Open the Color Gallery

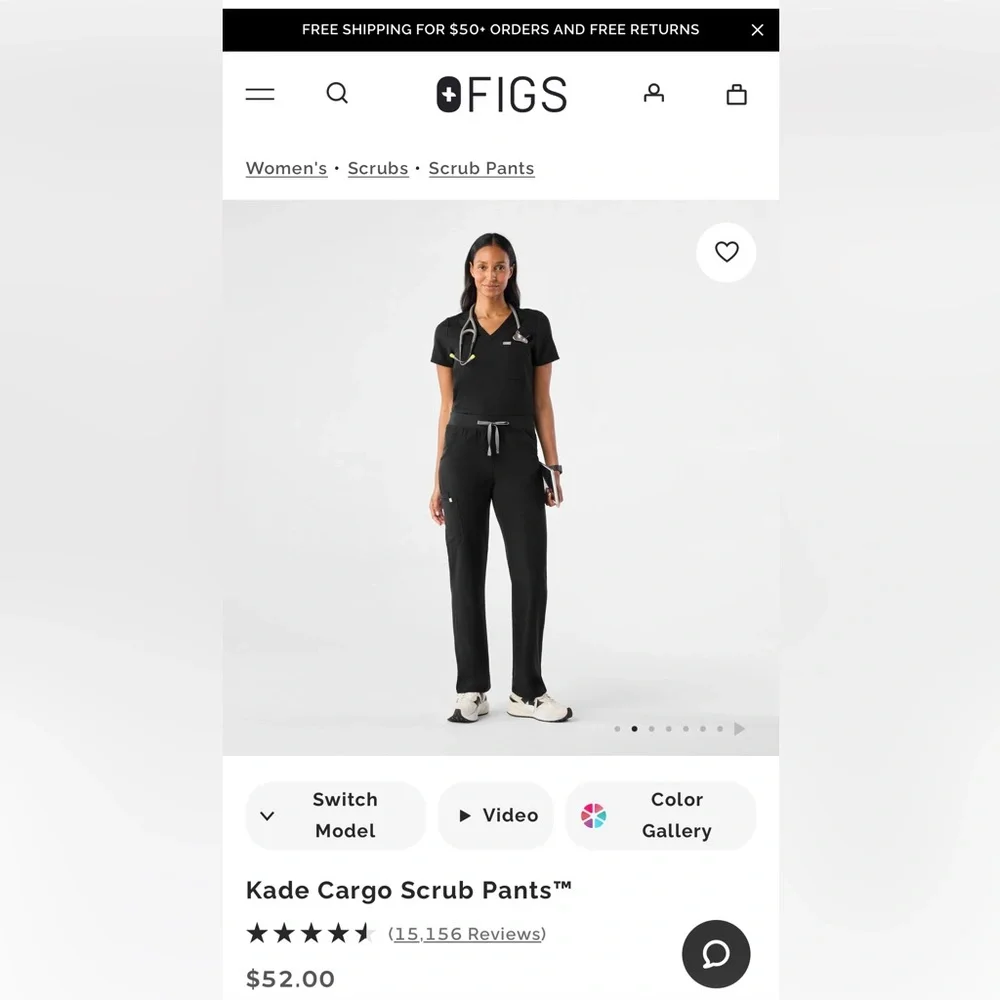[x=661, y=816]
